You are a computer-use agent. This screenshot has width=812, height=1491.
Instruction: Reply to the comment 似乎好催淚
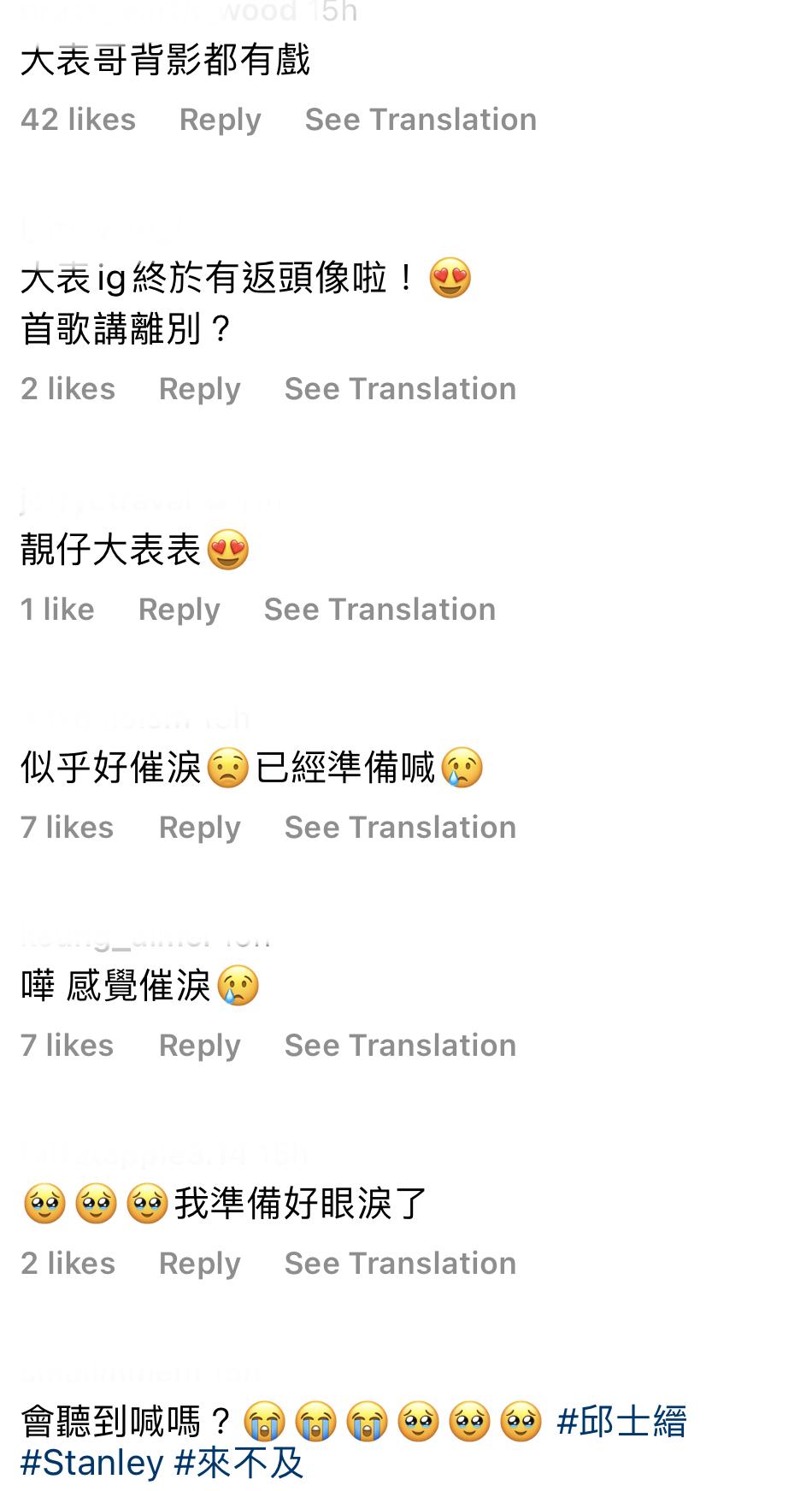tap(199, 828)
